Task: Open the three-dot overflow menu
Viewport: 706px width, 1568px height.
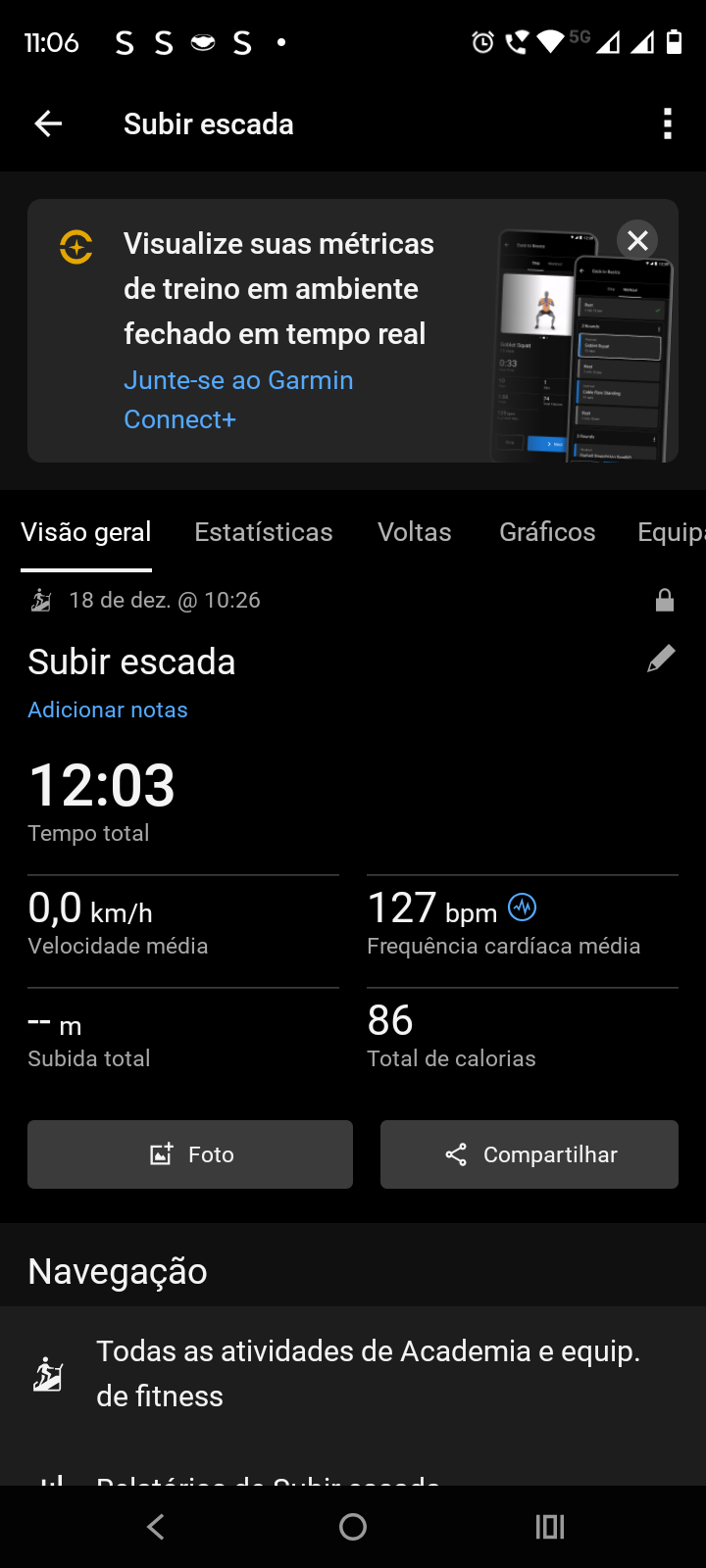Action: coord(667,123)
